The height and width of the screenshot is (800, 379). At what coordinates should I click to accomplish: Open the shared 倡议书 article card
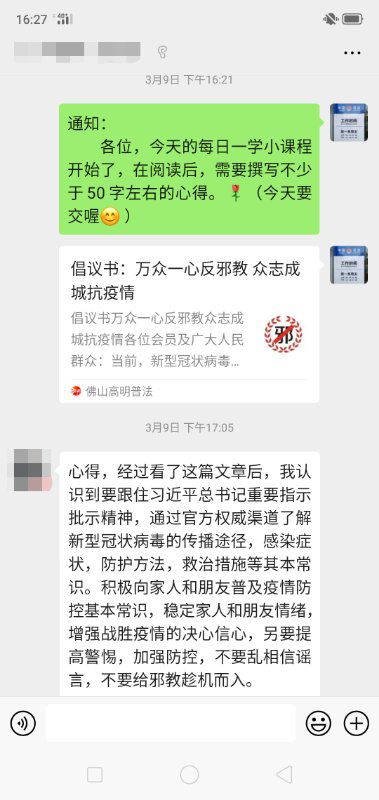(189, 324)
